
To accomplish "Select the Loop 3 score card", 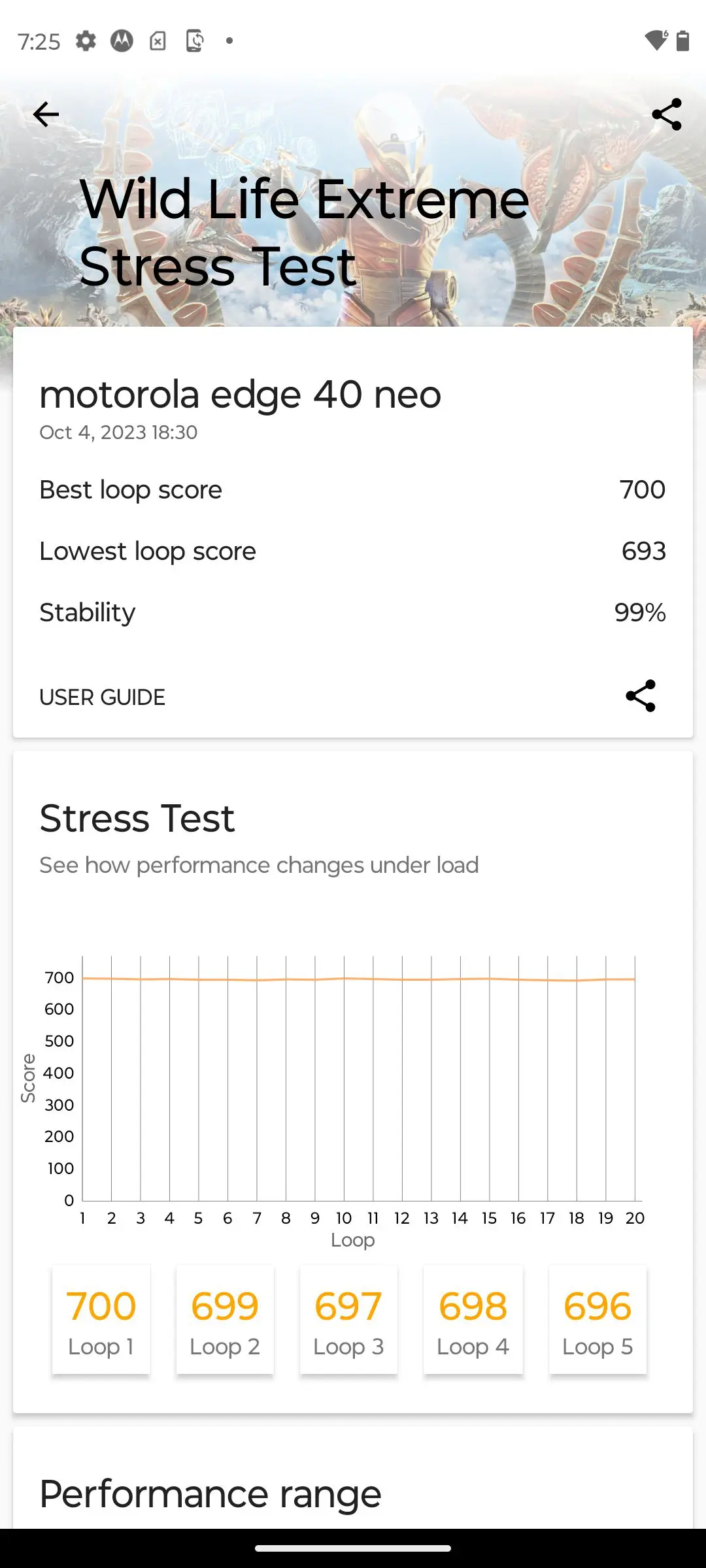I will [x=348, y=1319].
